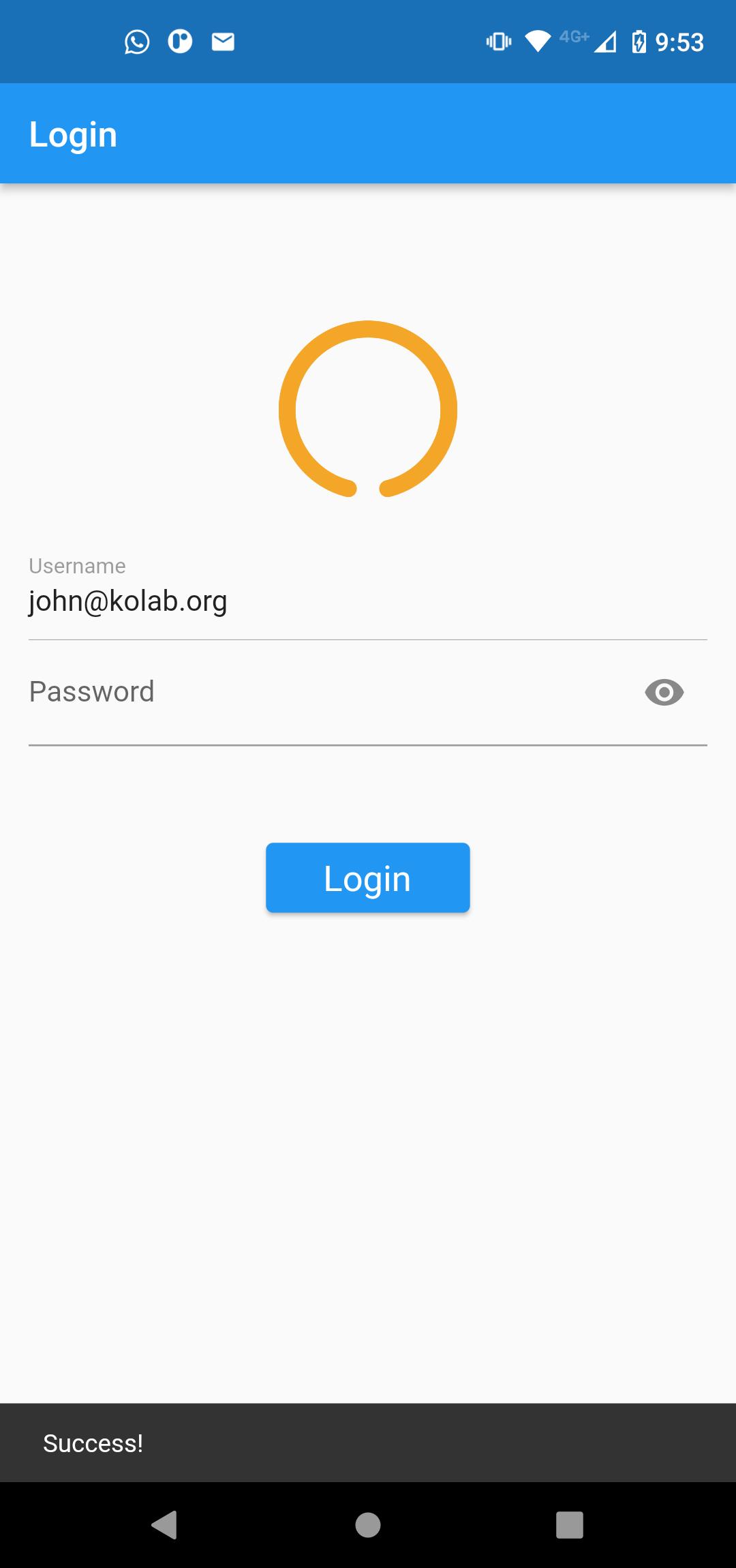This screenshot has width=736, height=1568.
Task: Tap the blue Login button
Action: 368,878
